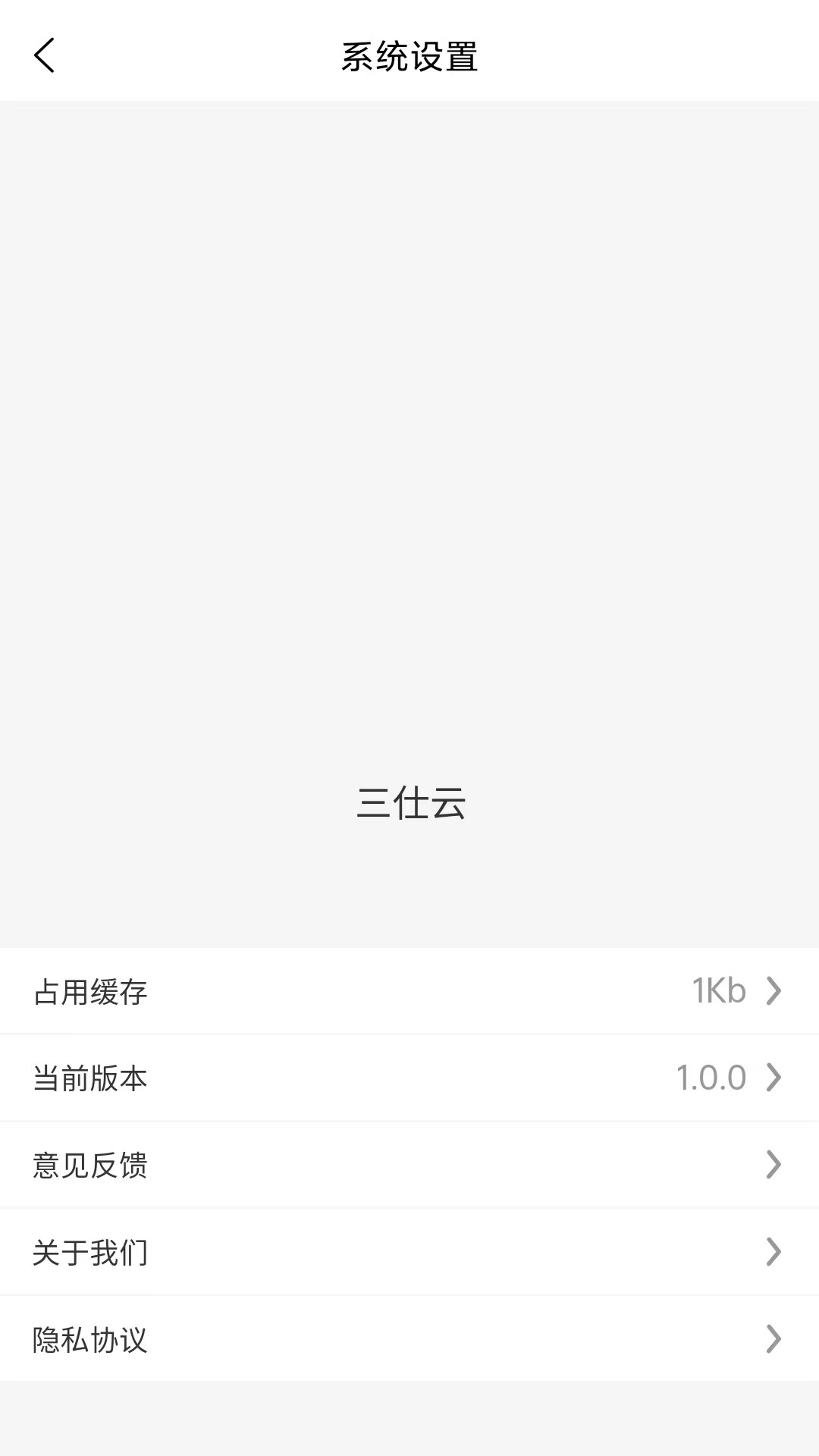This screenshot has width=819, height=1456.
Task: Open 意见反馈 to submit feedback
Action: pyautogui.click(x=409, y=1165)
